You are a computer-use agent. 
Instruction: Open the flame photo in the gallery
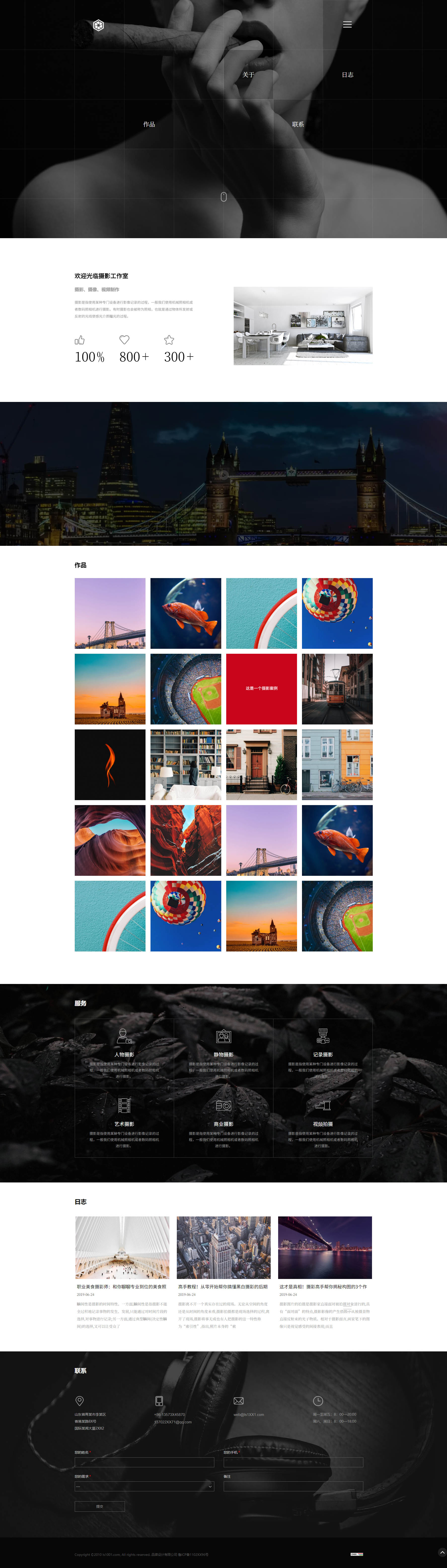click(110, 764)
